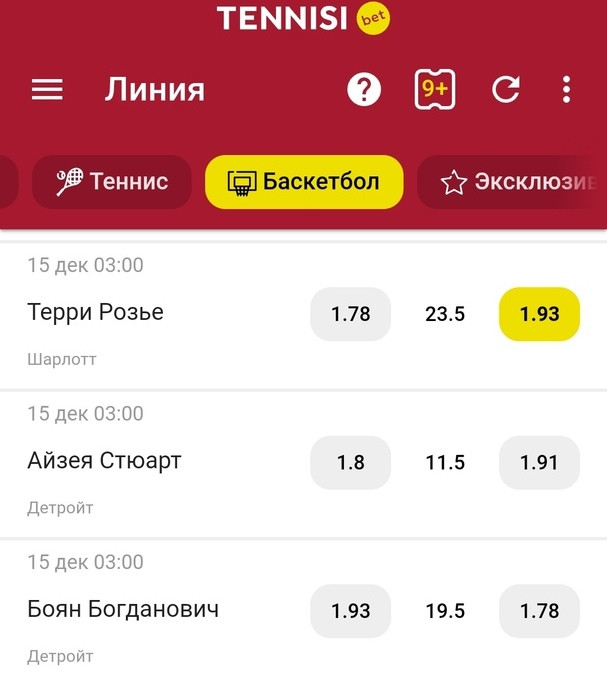Refresh the betting line
This screenshot has width=607, height=680.
pos(506,90)
